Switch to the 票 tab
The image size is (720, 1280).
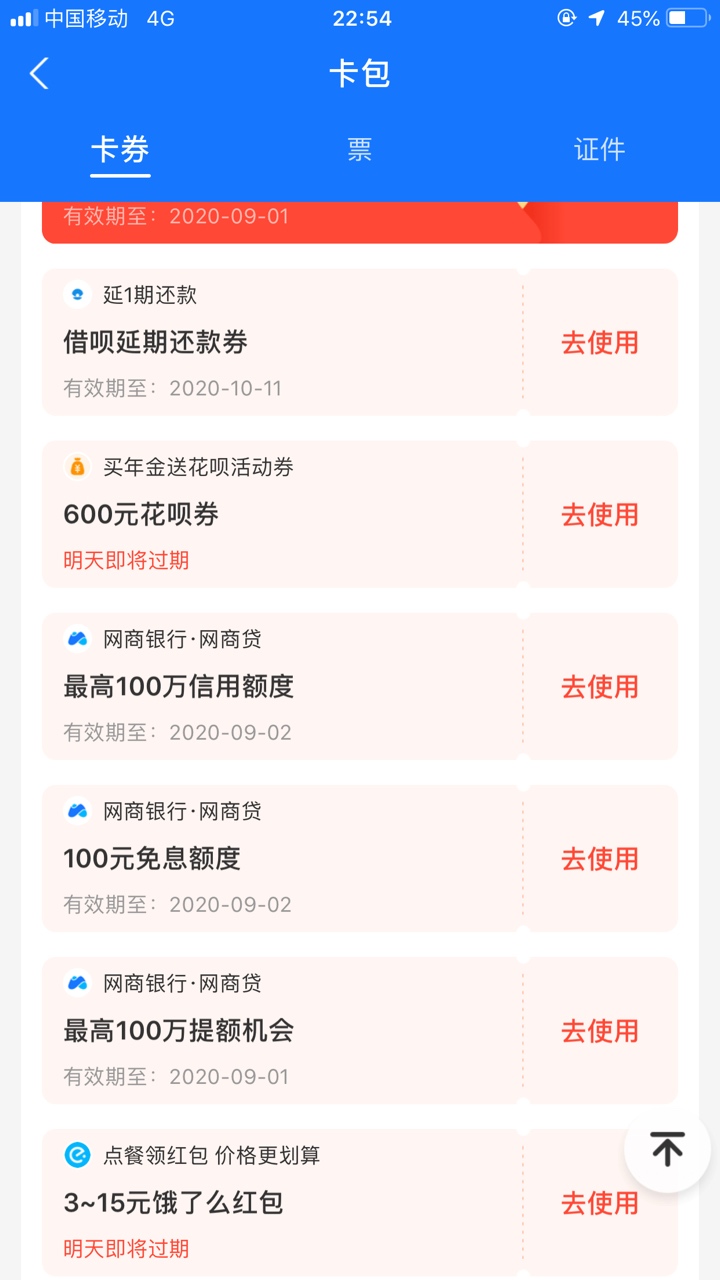point(360,150)
